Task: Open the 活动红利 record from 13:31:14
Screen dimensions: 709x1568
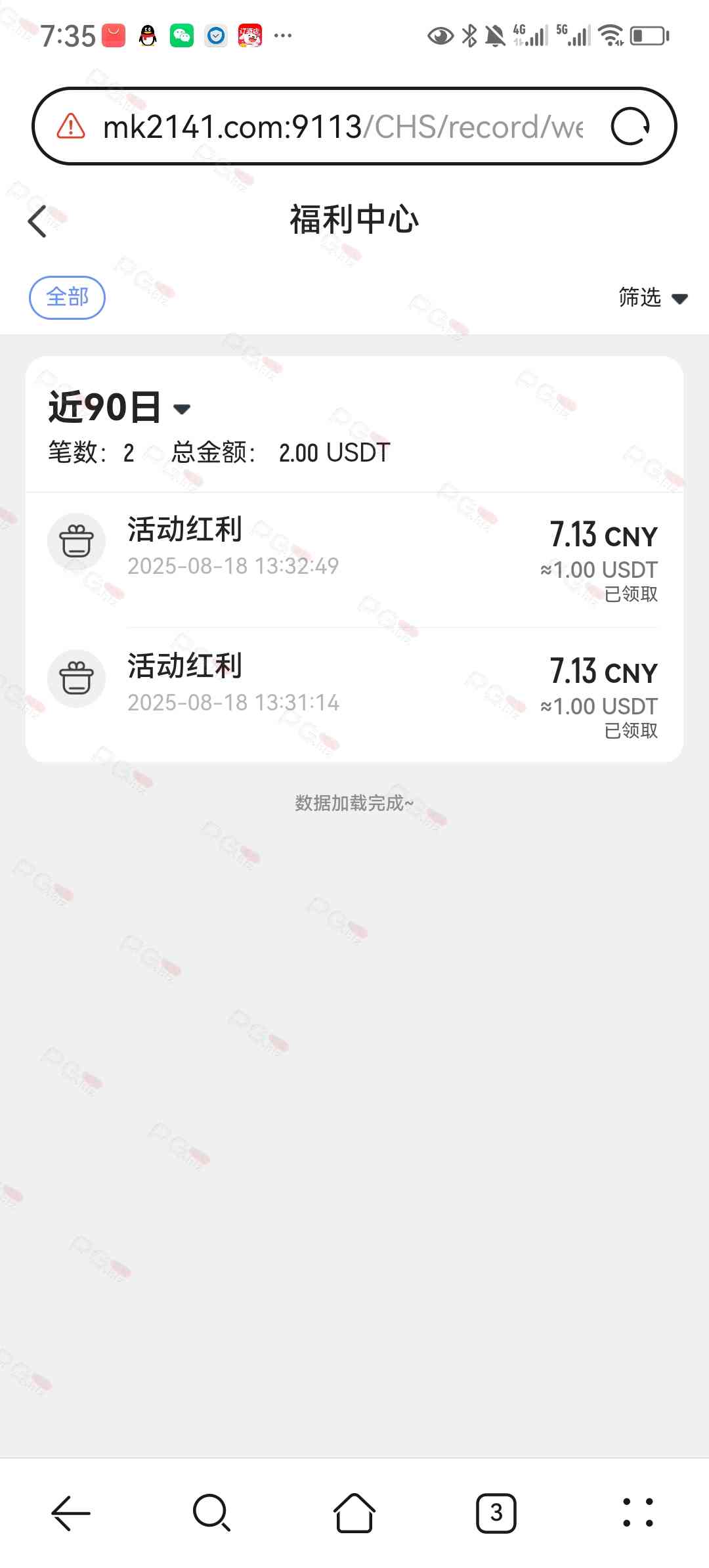Action: [x=354, y=695]
